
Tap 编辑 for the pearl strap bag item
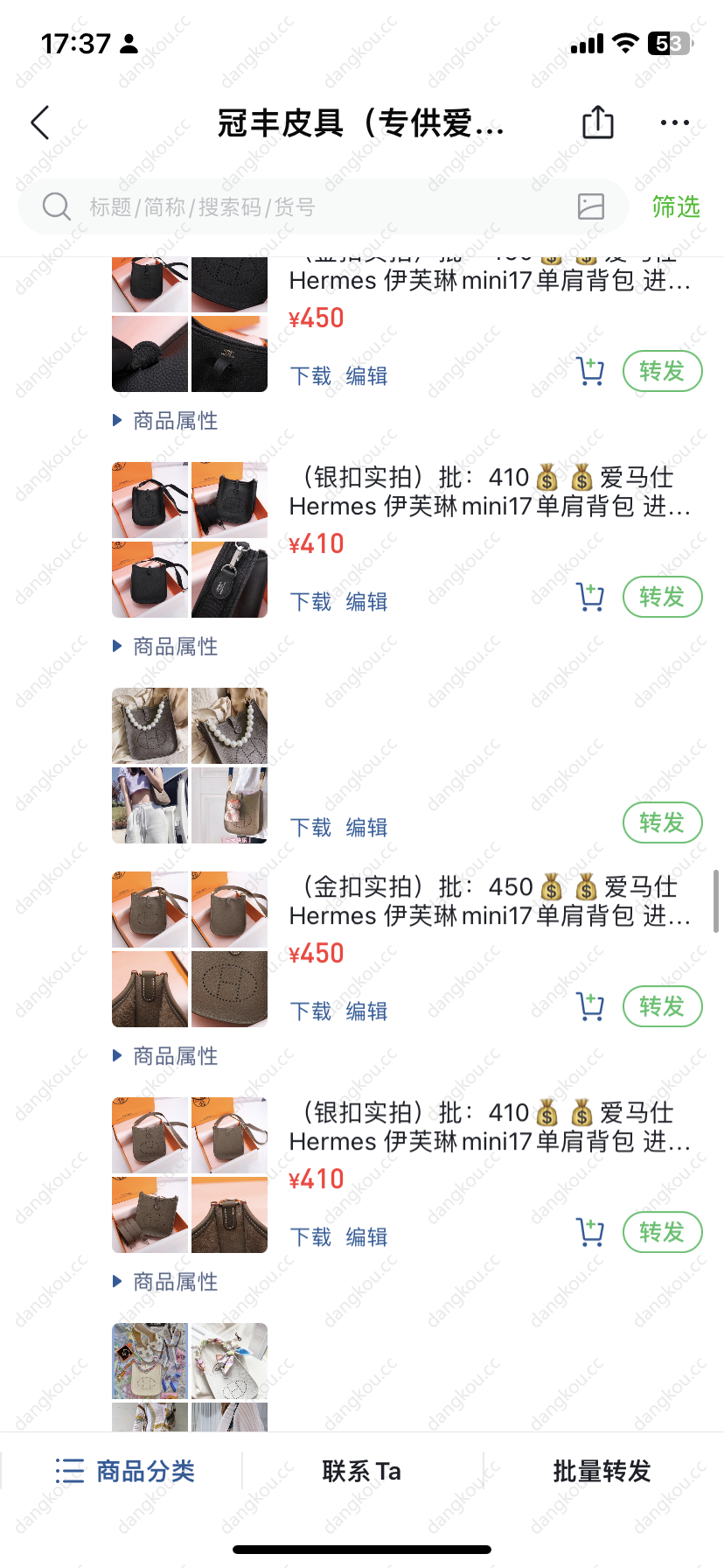(366, 828)
